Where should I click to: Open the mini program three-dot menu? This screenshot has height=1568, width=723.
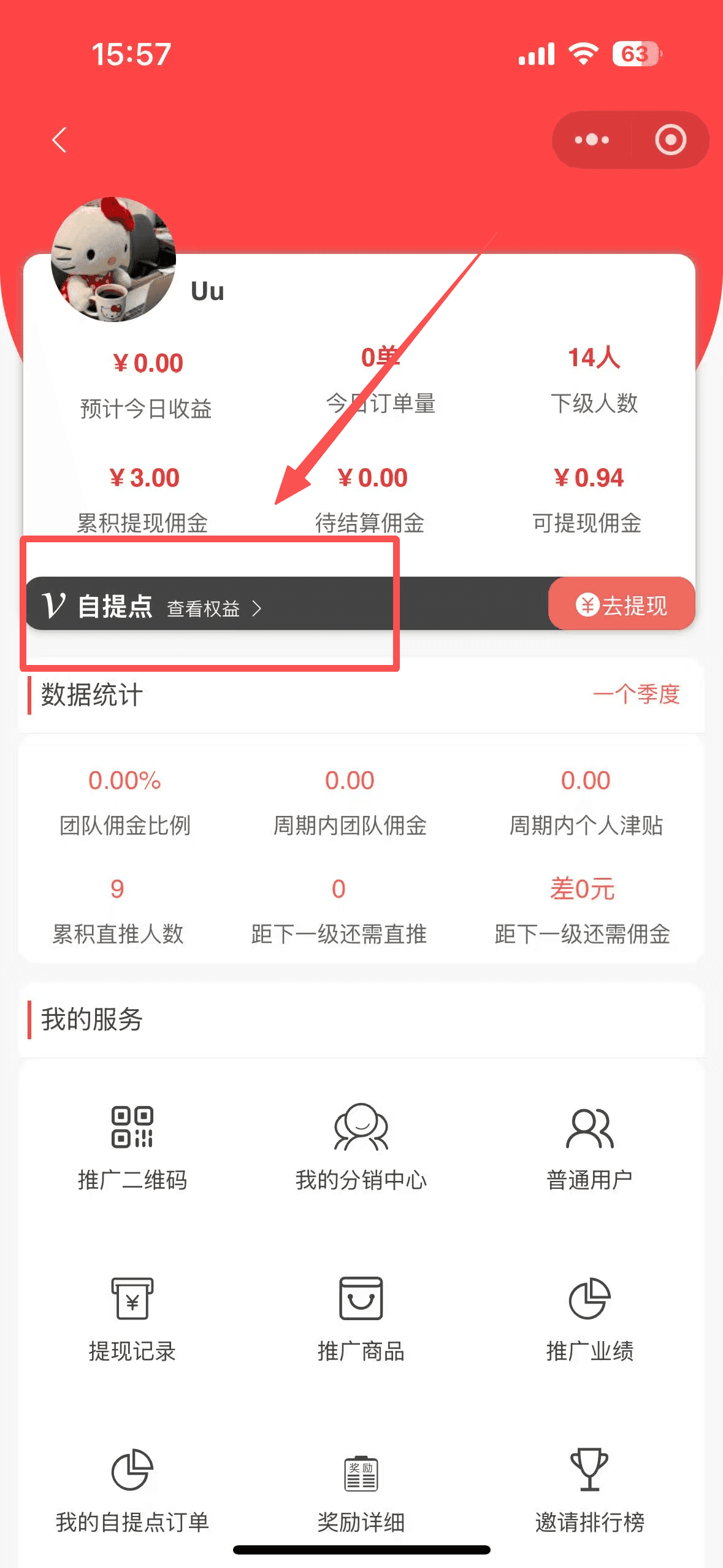592,140
